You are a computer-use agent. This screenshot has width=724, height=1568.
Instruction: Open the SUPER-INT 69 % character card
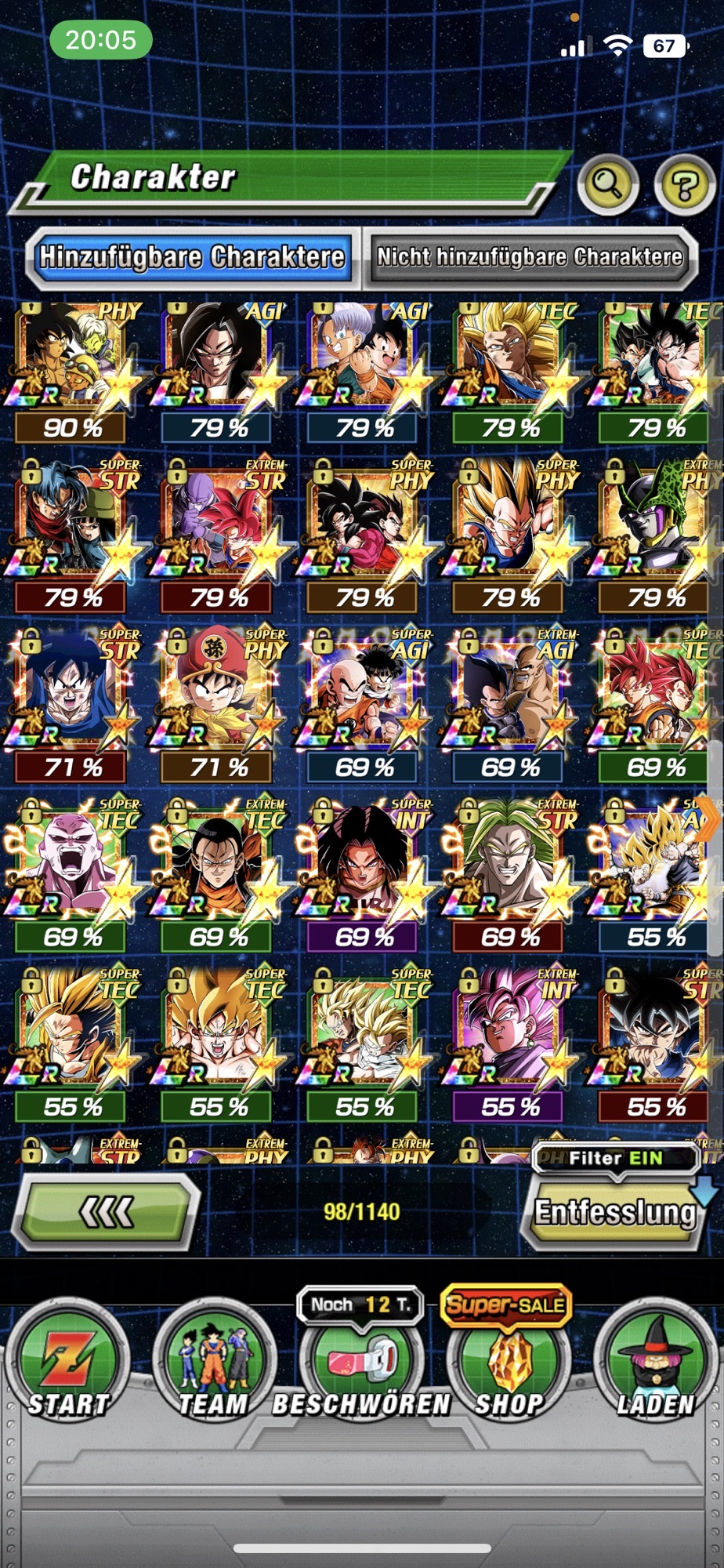click(x=364, y=875)
